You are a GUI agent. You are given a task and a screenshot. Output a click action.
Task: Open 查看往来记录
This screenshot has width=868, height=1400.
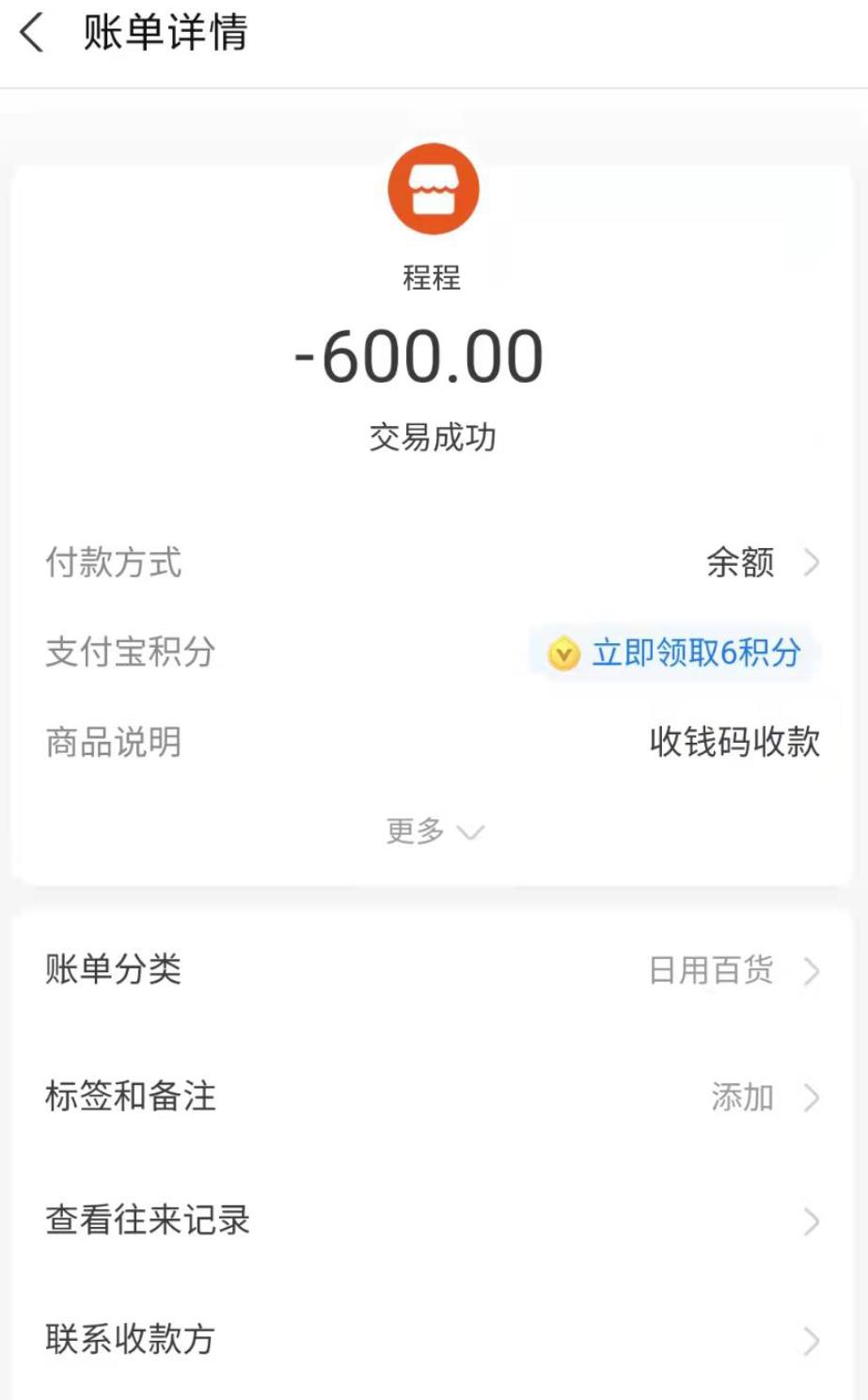click(x=433, y=1220)
